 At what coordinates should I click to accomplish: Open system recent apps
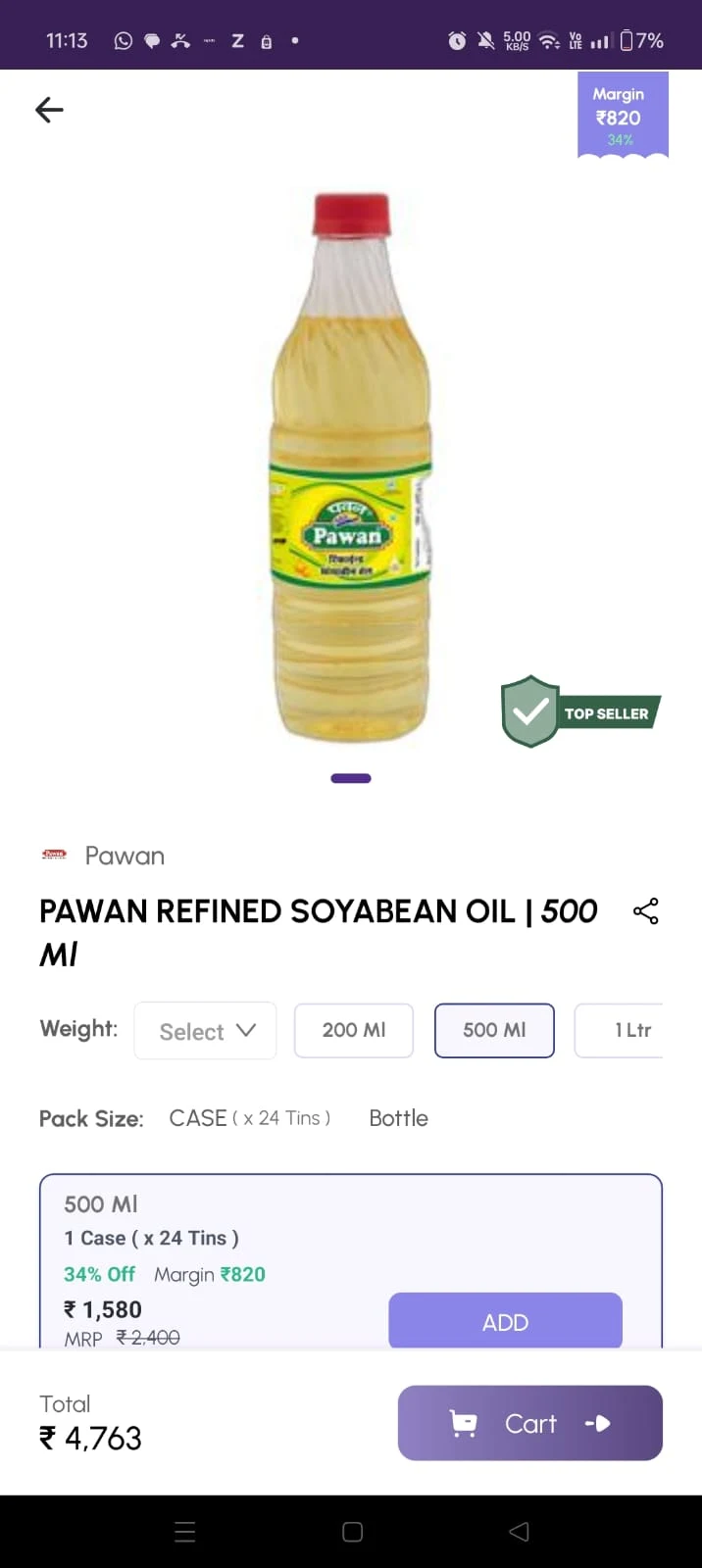coord(184,1532)
